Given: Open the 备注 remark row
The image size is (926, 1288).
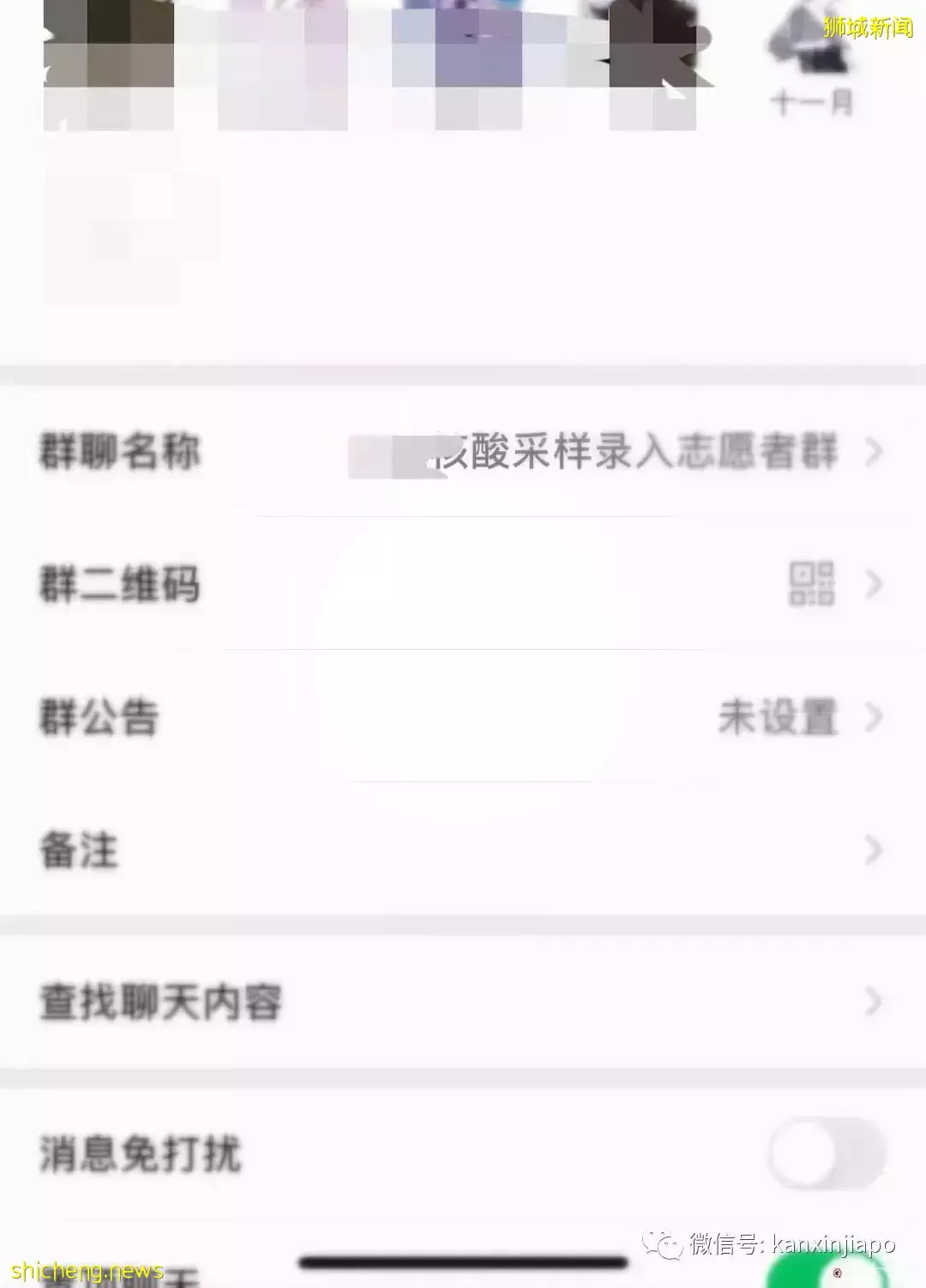Looking at the screenshot, I should [463, 850].
